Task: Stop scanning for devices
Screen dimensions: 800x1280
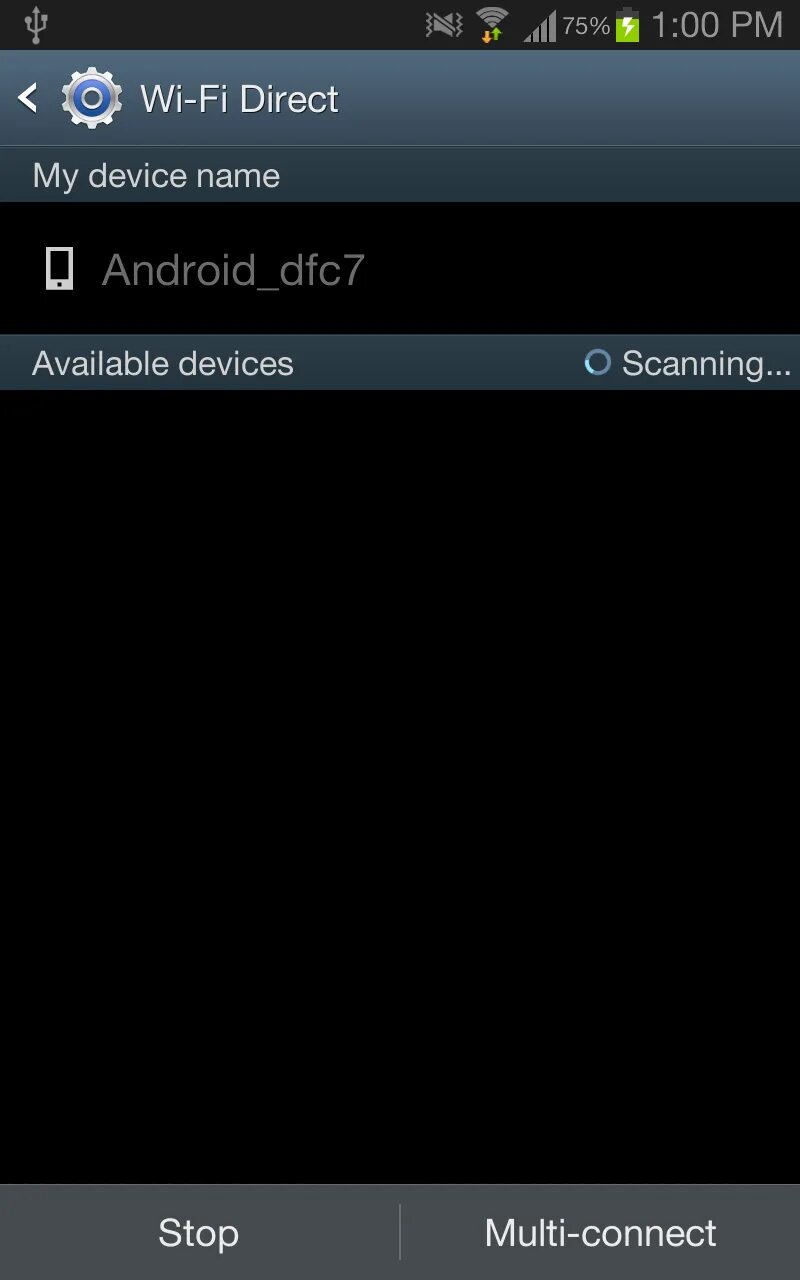Action: point(199,1233)
